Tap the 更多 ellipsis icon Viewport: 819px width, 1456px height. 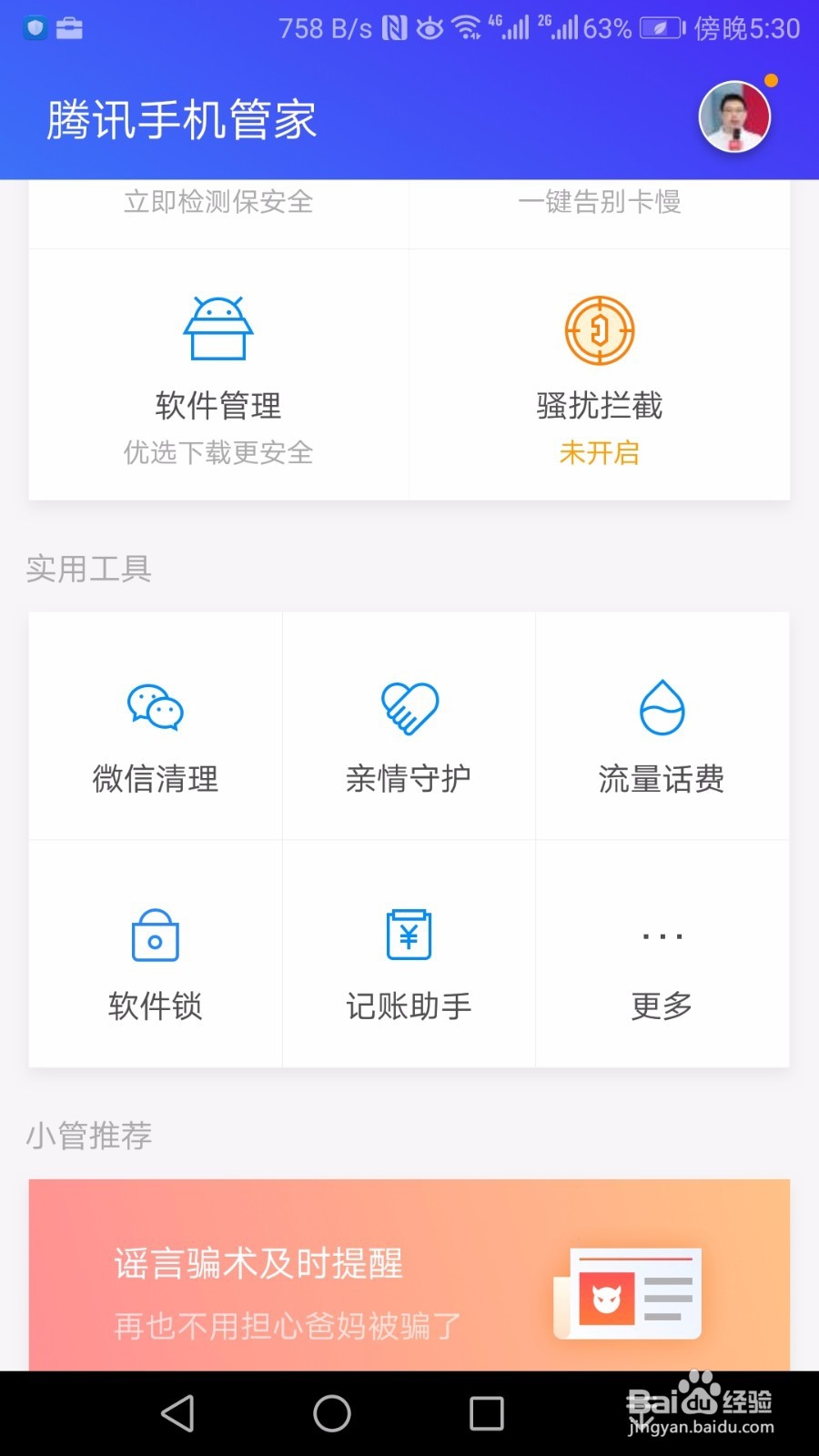click(660, 935)
